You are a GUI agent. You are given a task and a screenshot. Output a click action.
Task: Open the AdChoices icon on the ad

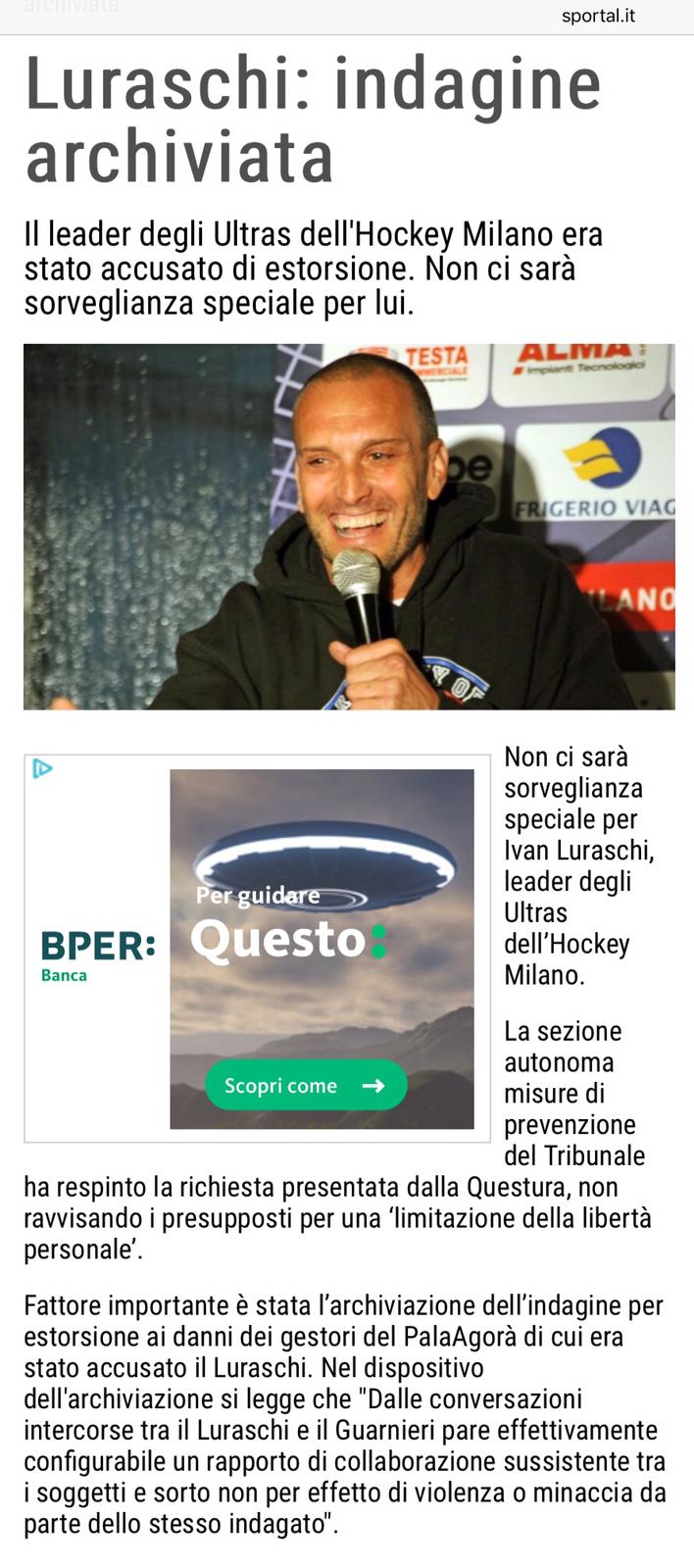tap(42, 769)
